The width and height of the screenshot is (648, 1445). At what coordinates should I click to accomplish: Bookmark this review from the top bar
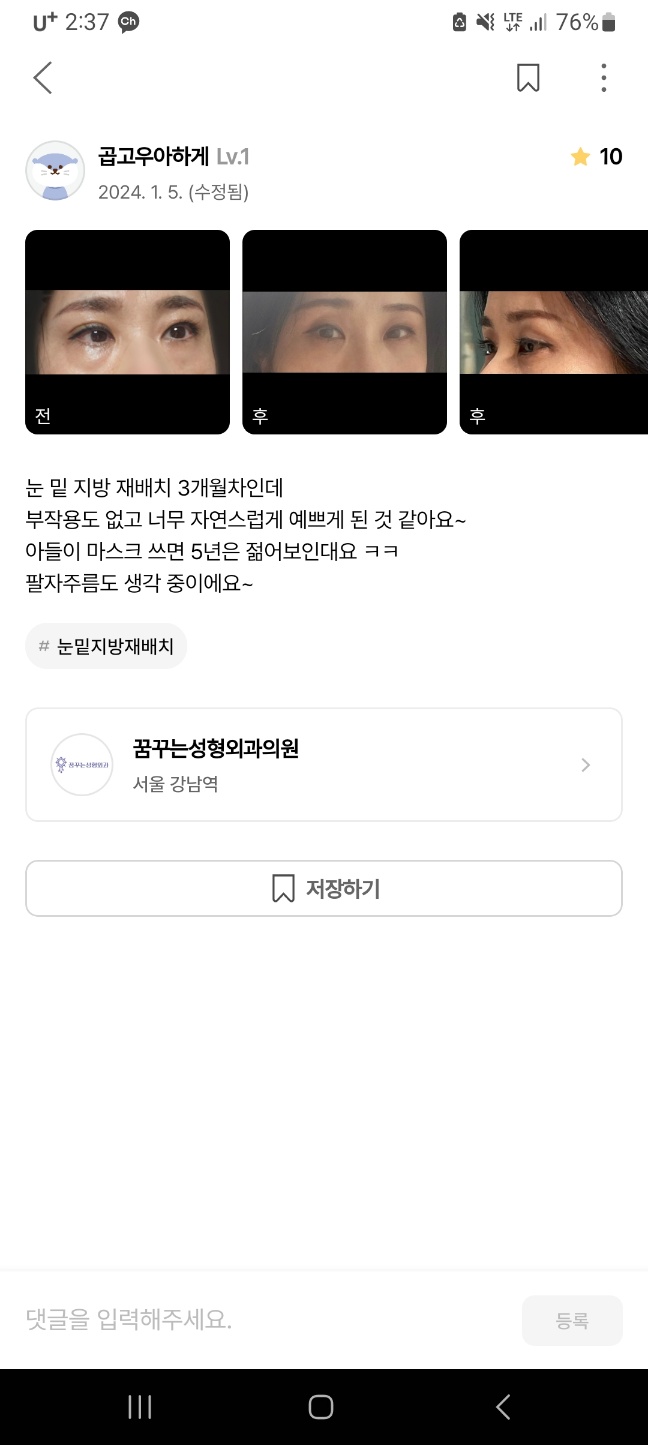click(x=528, y=77)
